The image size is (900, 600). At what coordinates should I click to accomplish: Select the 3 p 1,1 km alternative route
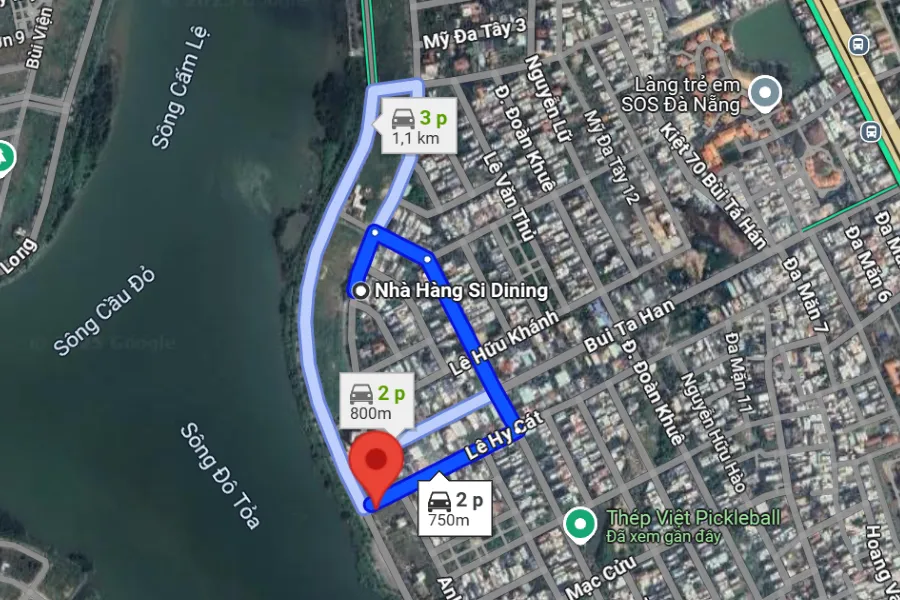(x=417, y=126)
